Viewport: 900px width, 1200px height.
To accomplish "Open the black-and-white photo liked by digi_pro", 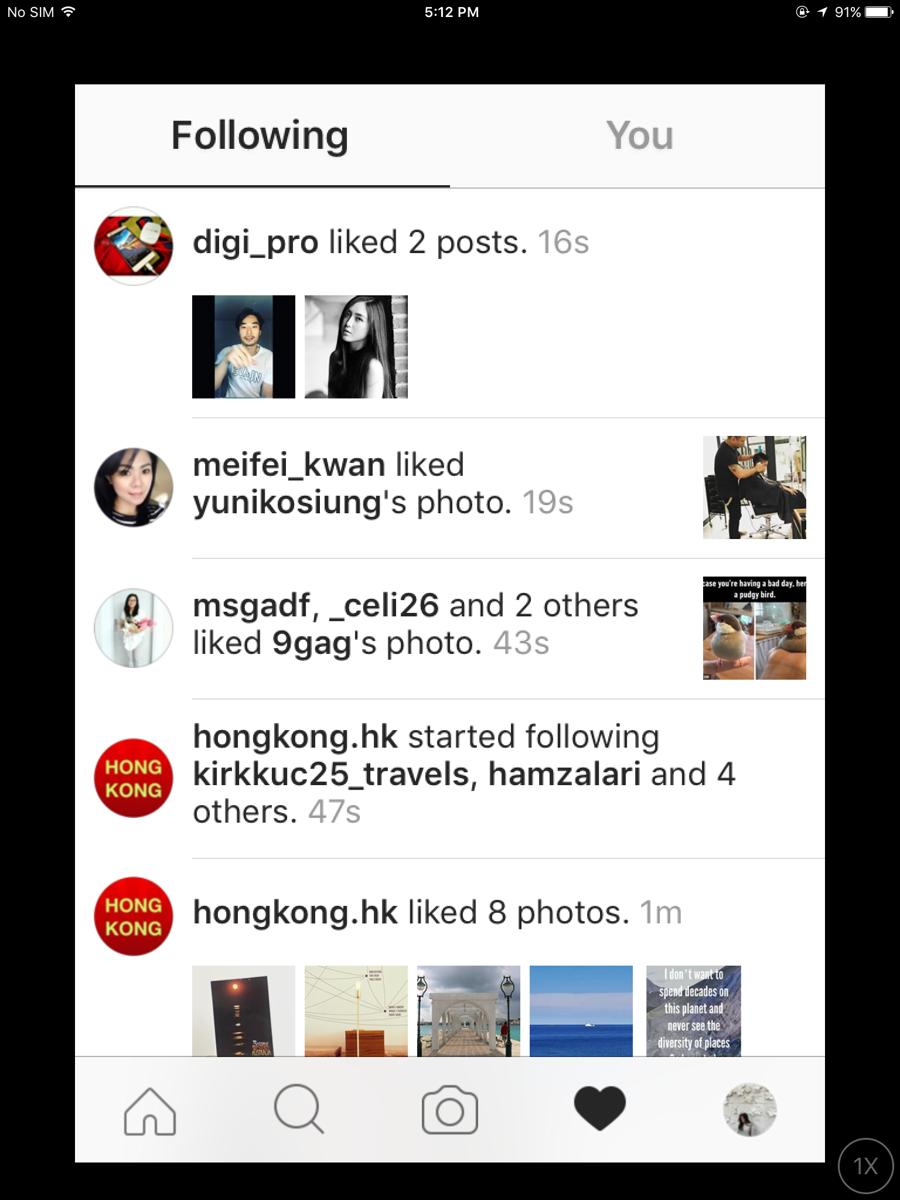I will click(356, 346).
